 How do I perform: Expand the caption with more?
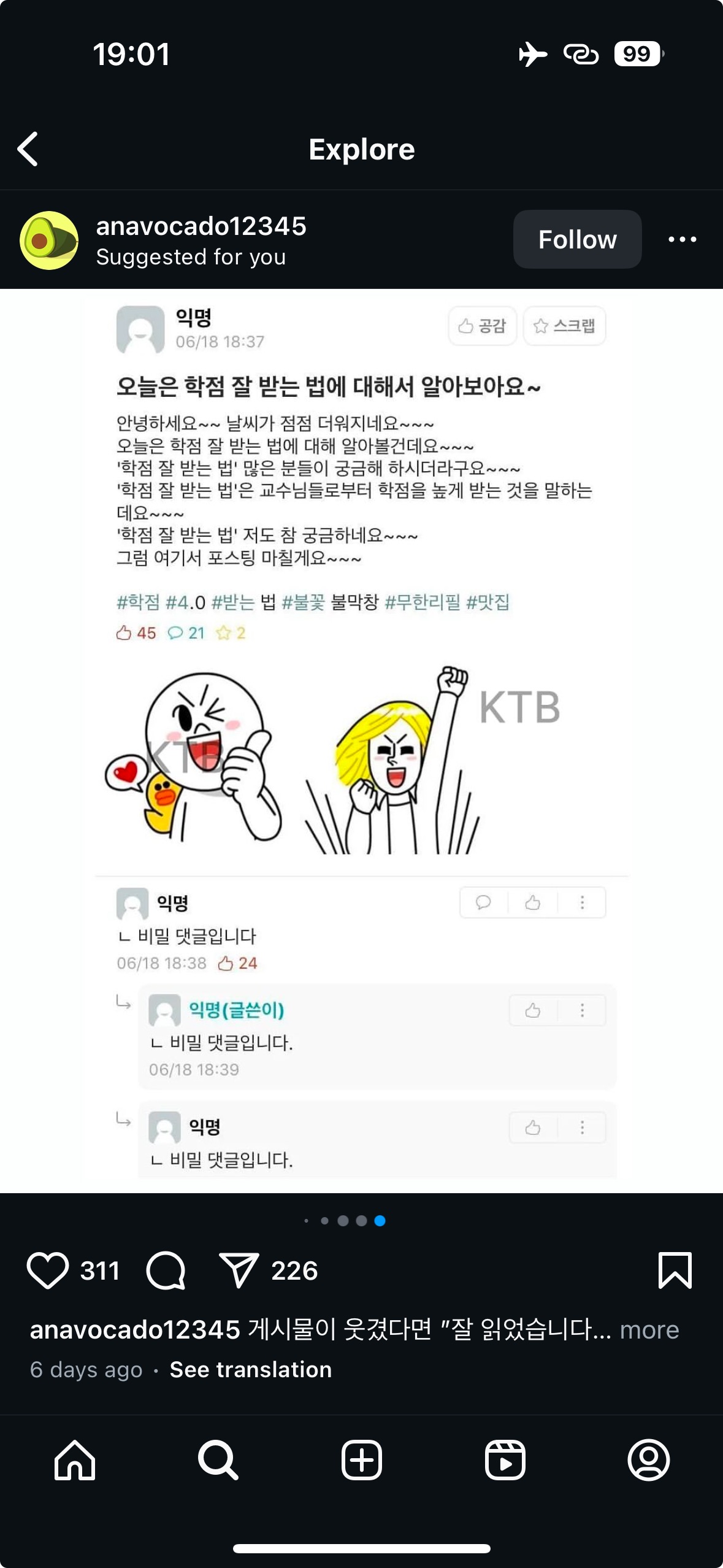649,1330
